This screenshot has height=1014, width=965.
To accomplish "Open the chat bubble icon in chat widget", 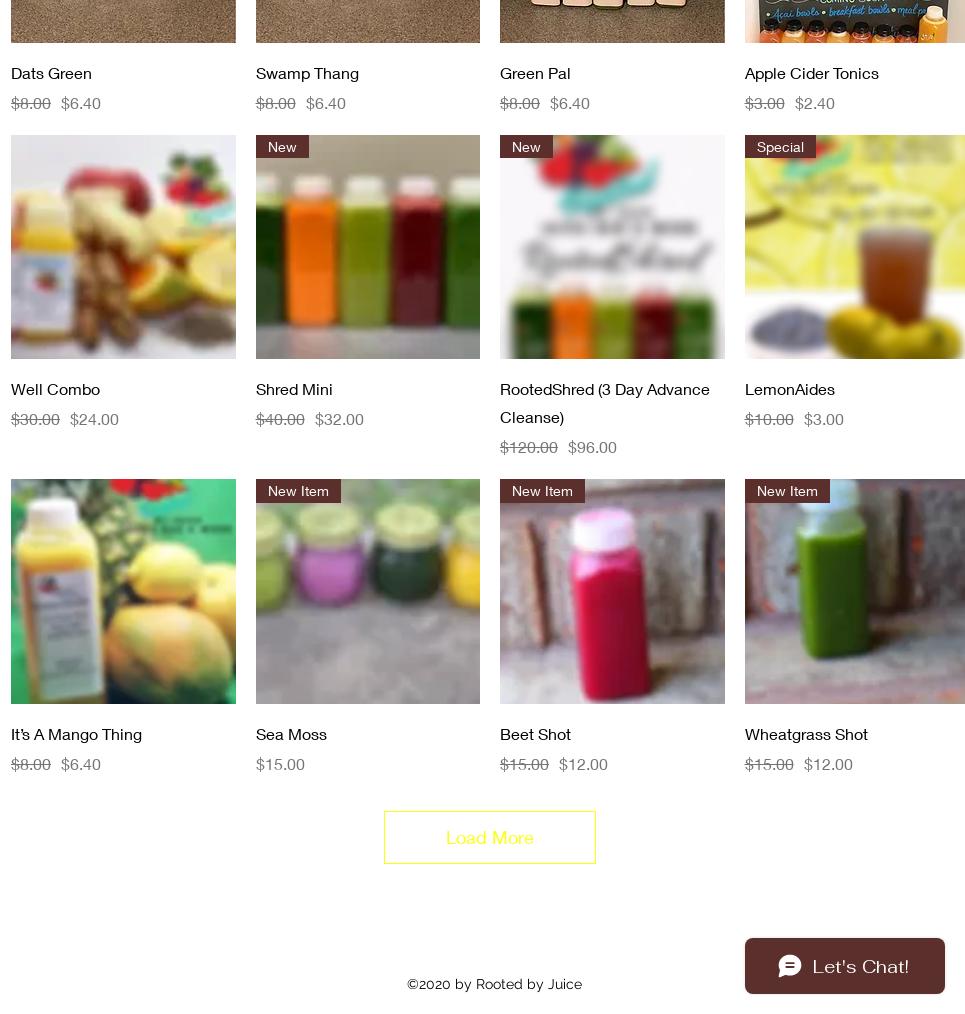I will (790, 966).
